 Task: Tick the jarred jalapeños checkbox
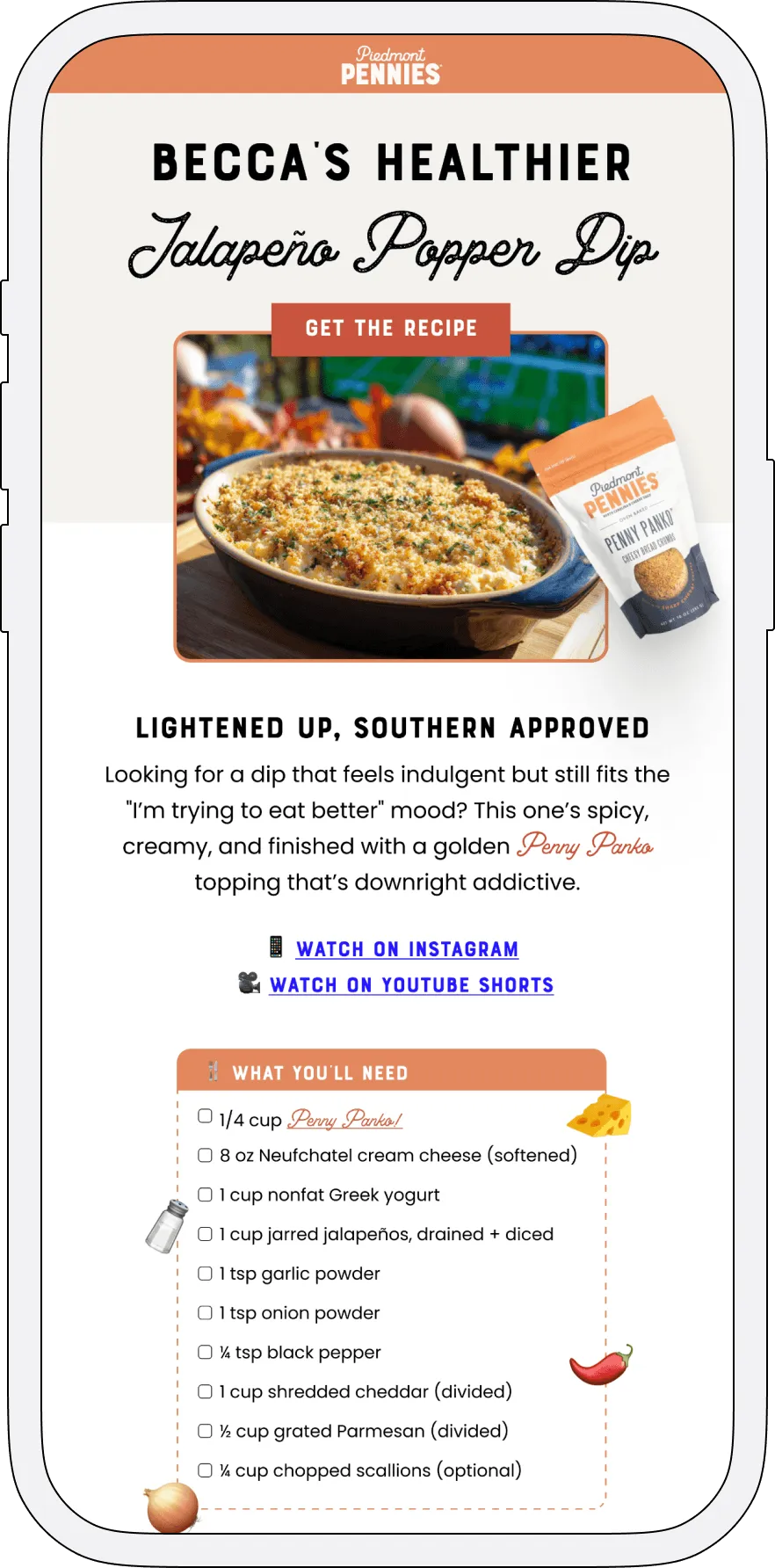205,1234
